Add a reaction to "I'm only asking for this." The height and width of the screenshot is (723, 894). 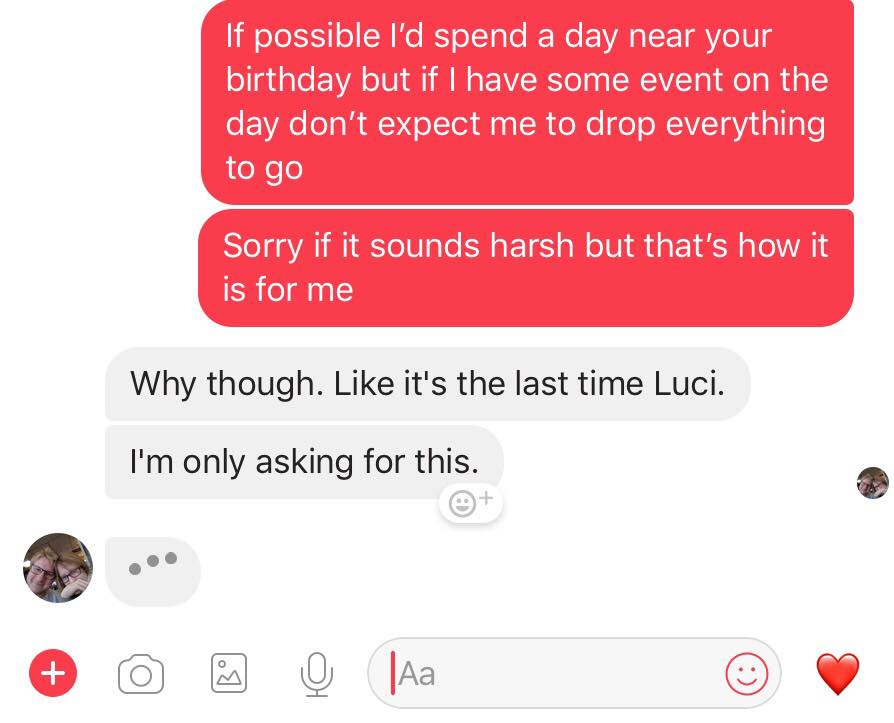click(x=470, y=502)
